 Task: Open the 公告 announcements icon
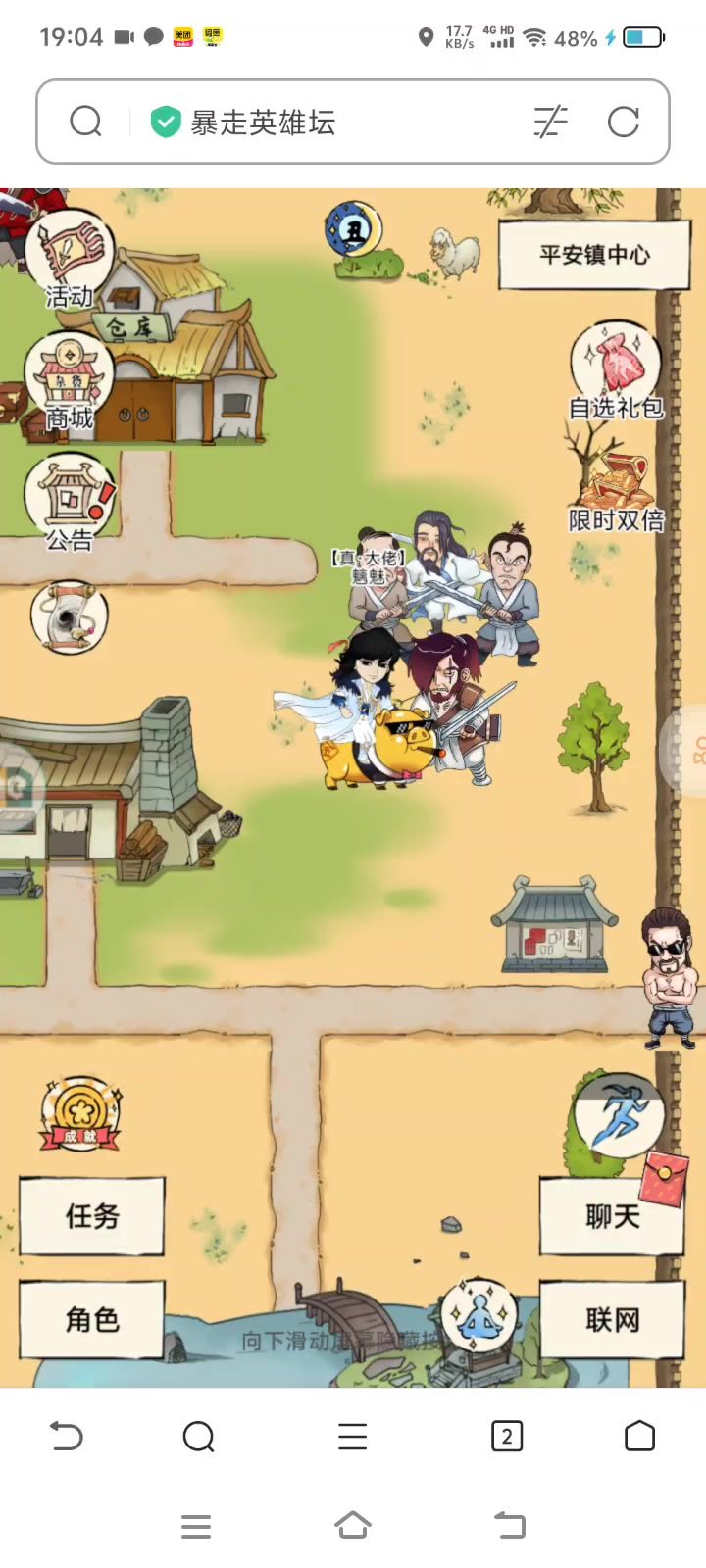[69, 504]
